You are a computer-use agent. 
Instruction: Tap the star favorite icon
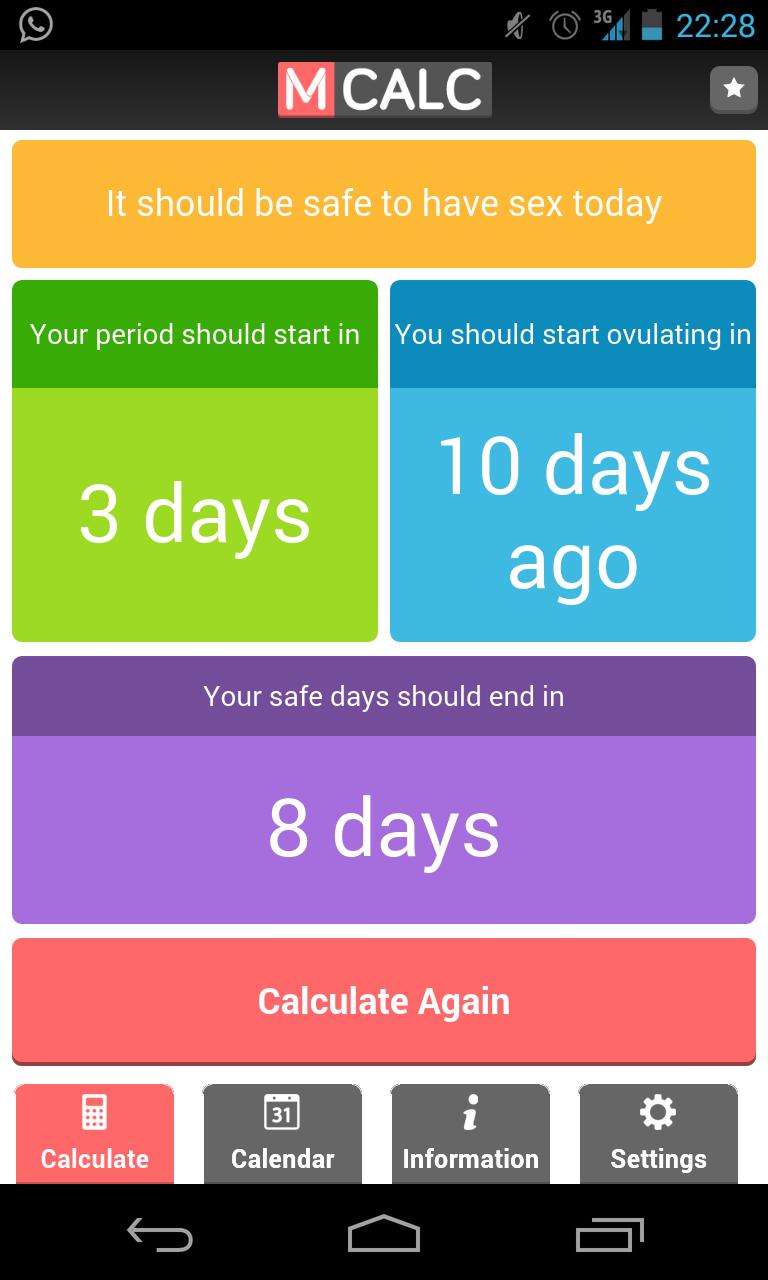pyautogui.click(x=733, y=89)
